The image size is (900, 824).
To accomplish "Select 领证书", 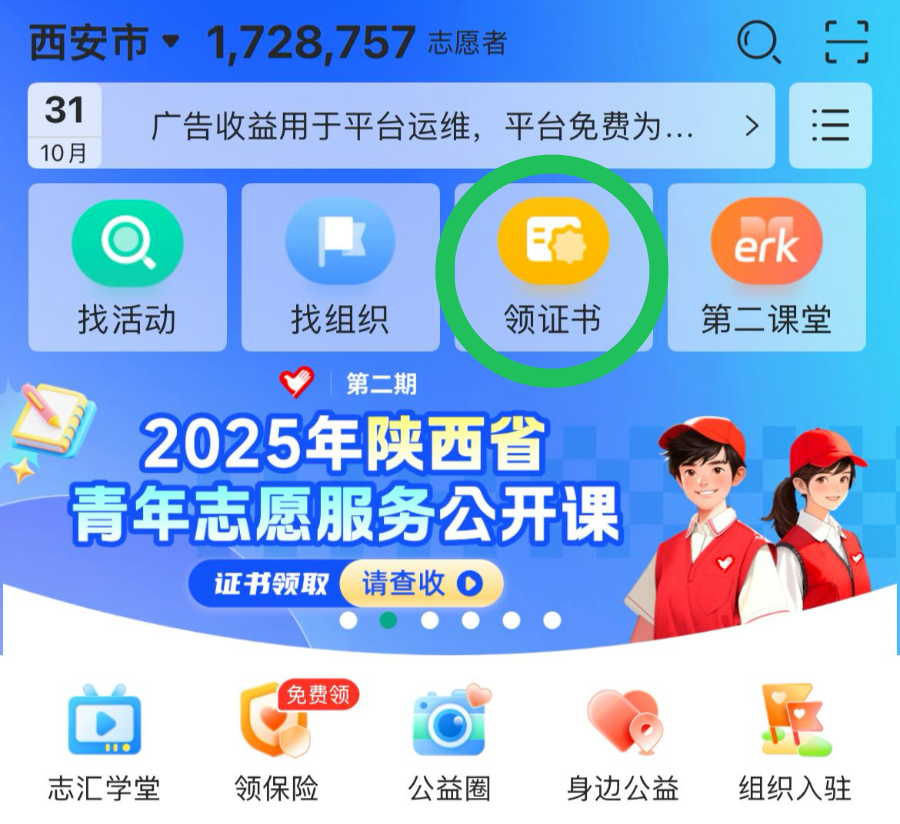I will click(x=553, y=266).
